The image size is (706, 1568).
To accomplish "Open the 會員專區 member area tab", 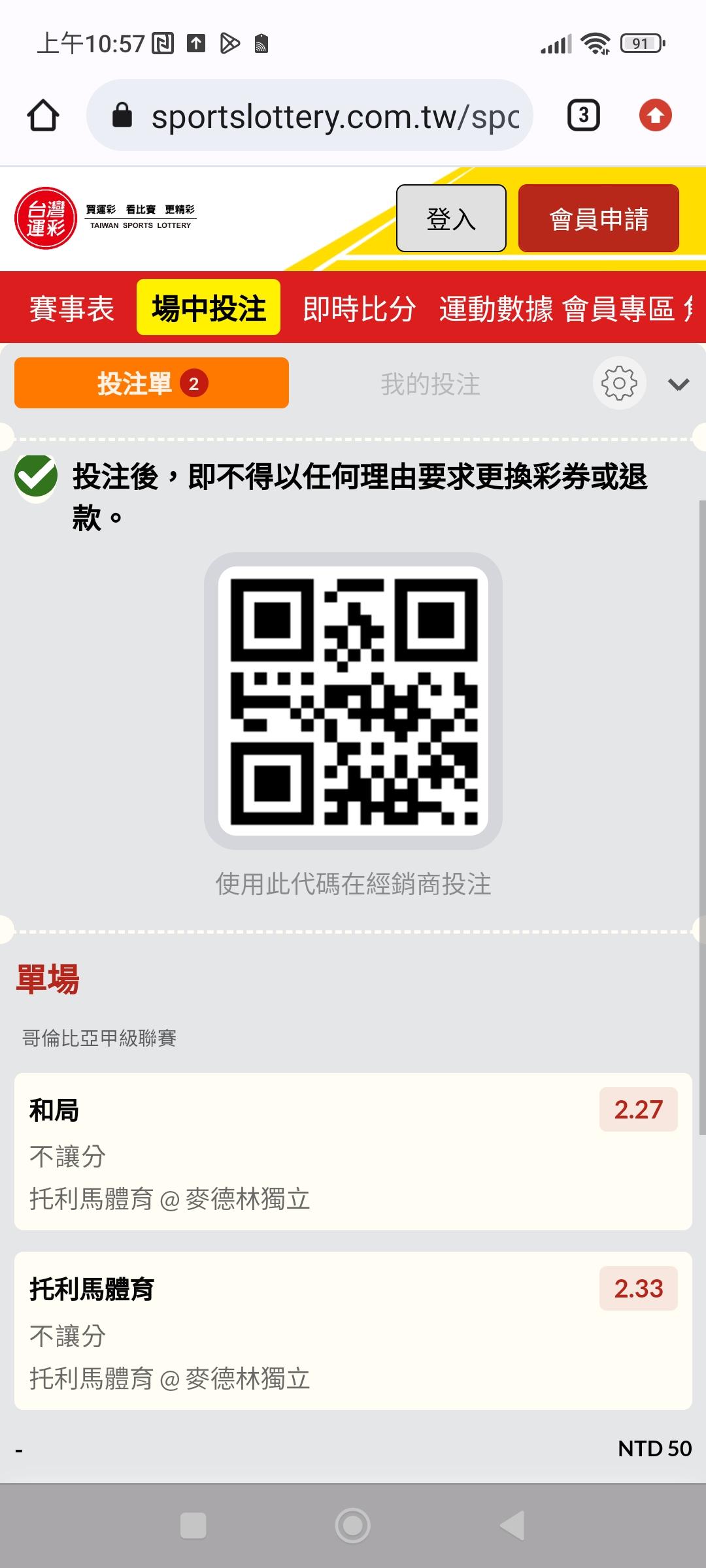I will click(x=618, y=308).
